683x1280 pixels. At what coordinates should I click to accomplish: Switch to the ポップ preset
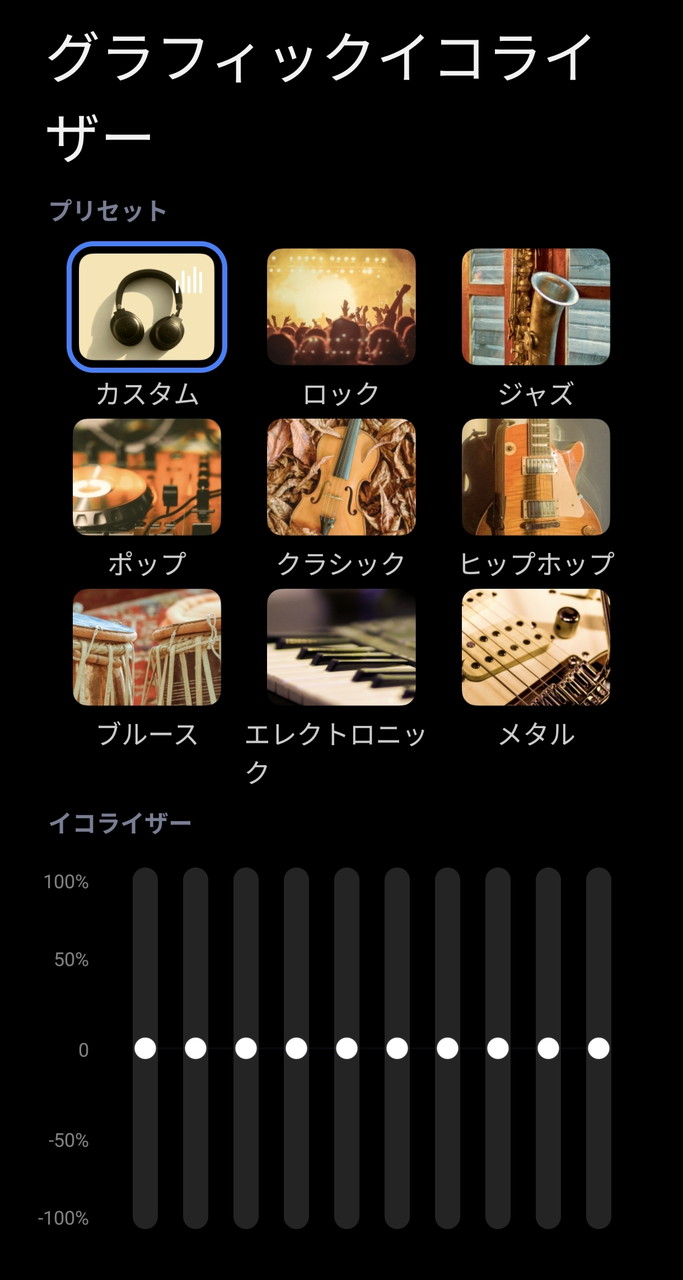tap(147, 477)
